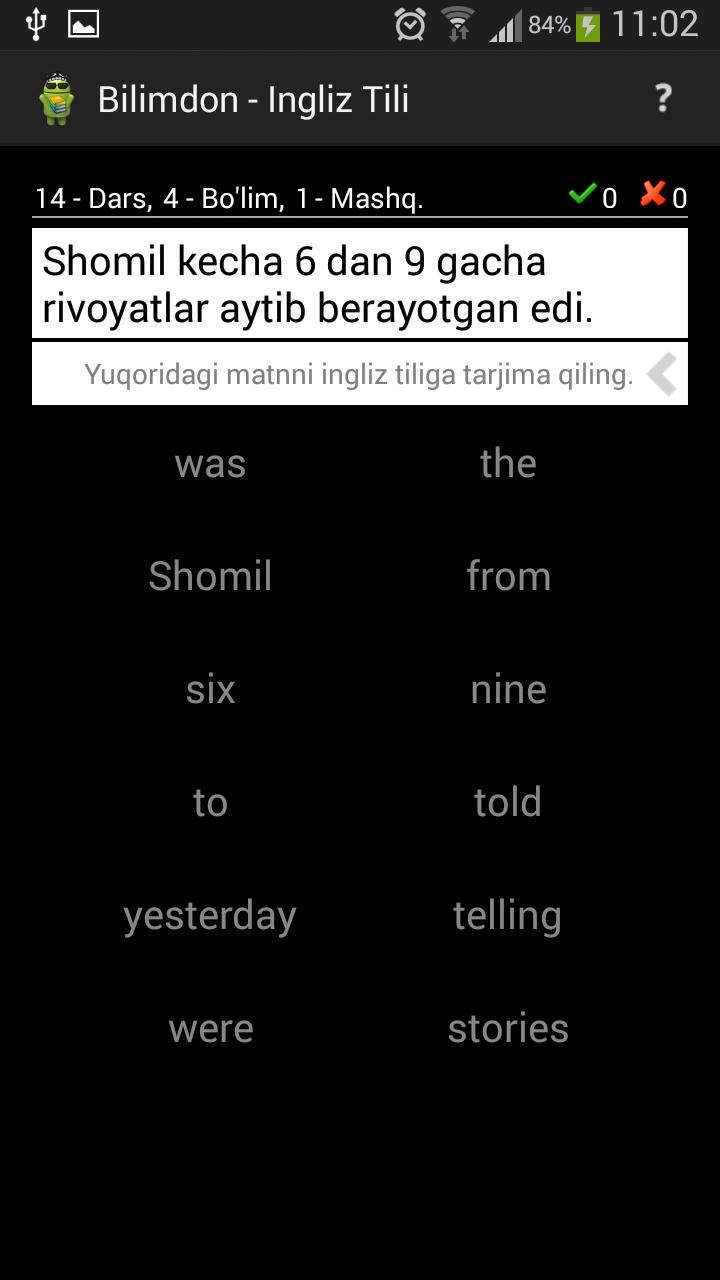Choose the word 'Shomil'

(210, 577)
